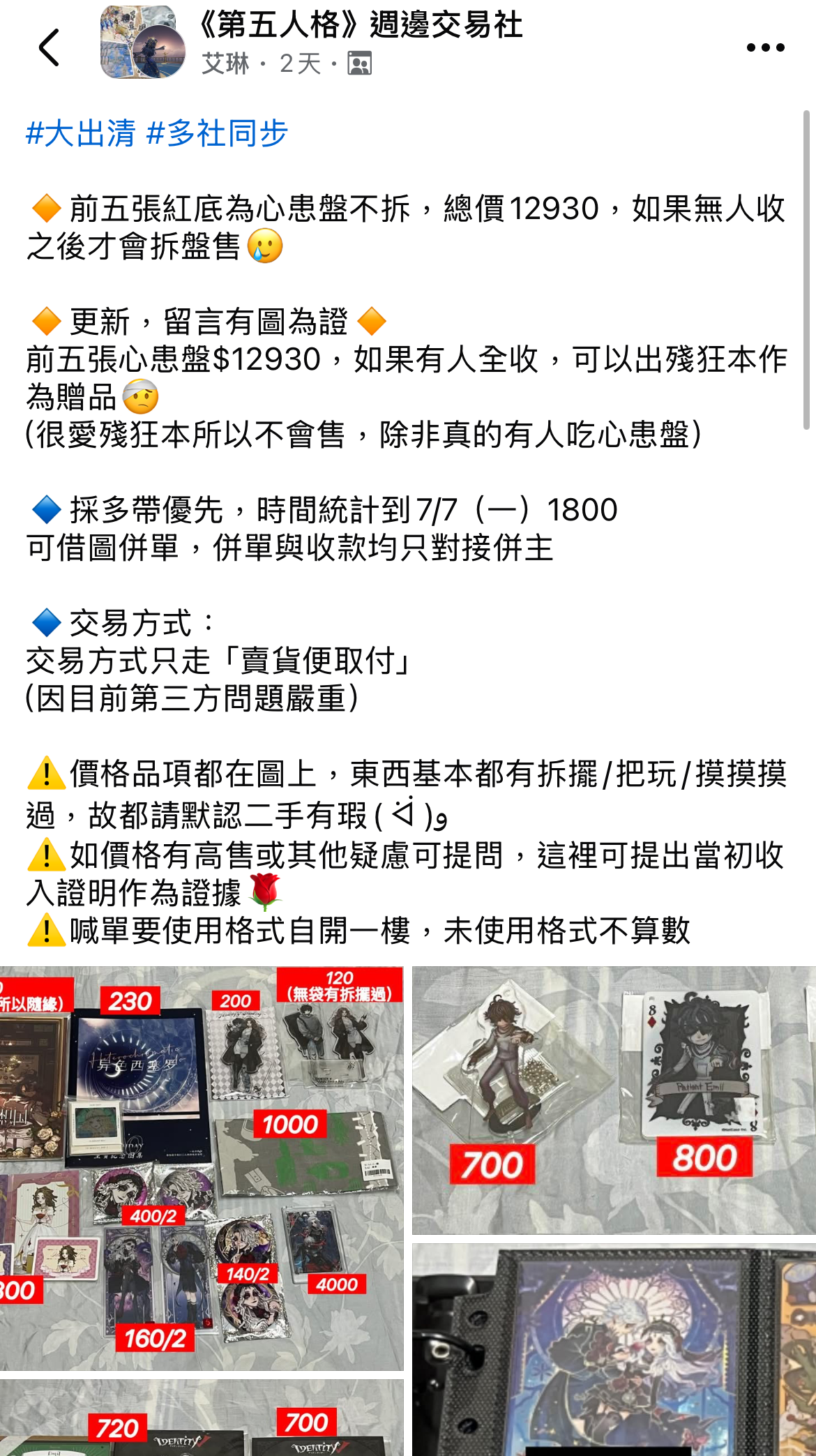
Task: Open the group avatar image
Action: 142,43
